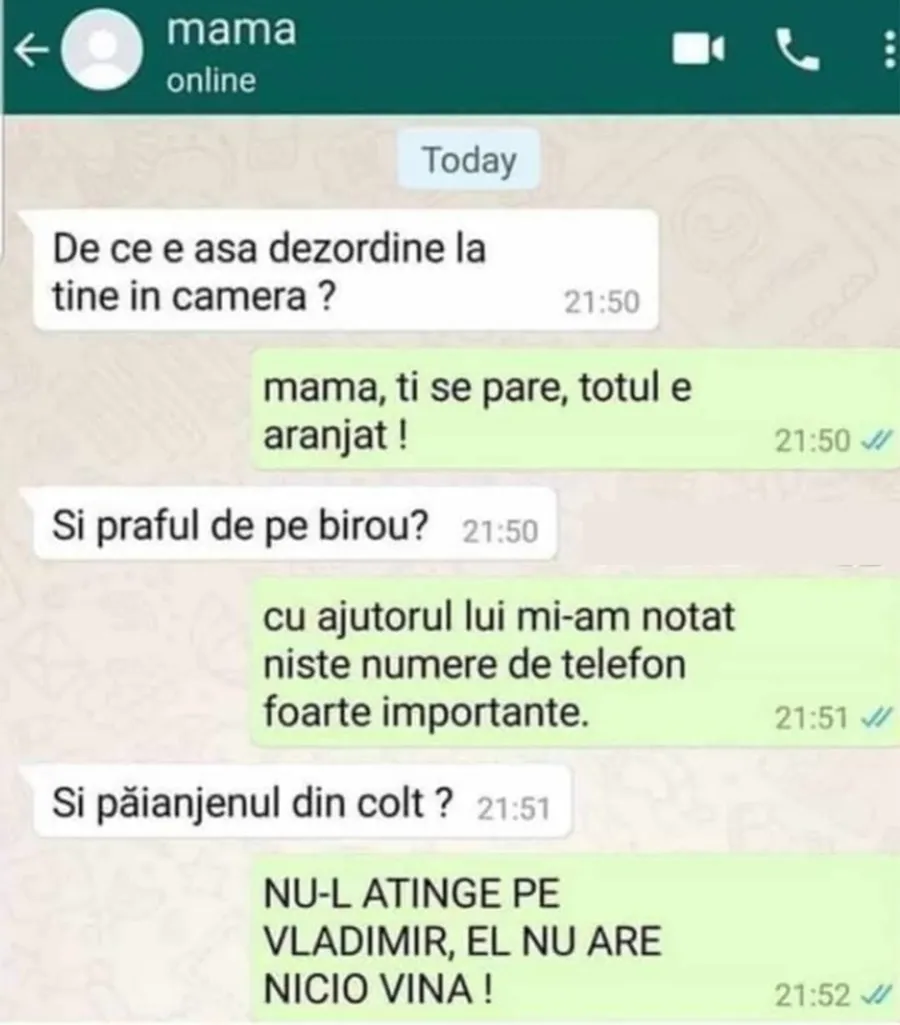The height and width of the screenshot is (1025, 900).
Task: Open the chat overflow menu
Action: click(x=890, y=49)
